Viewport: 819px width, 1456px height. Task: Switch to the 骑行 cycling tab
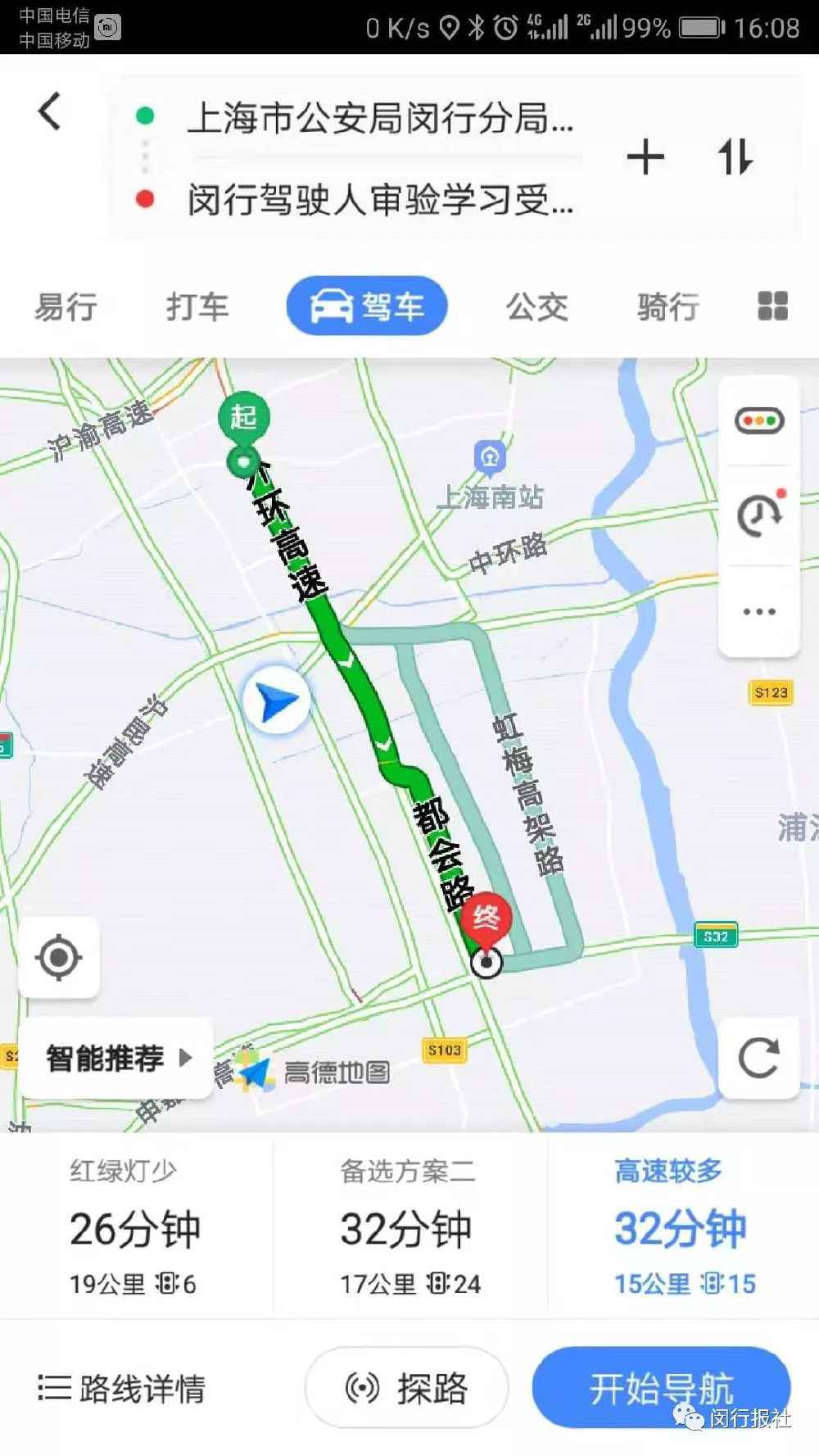pyautogui.click(x=666, y=306)
